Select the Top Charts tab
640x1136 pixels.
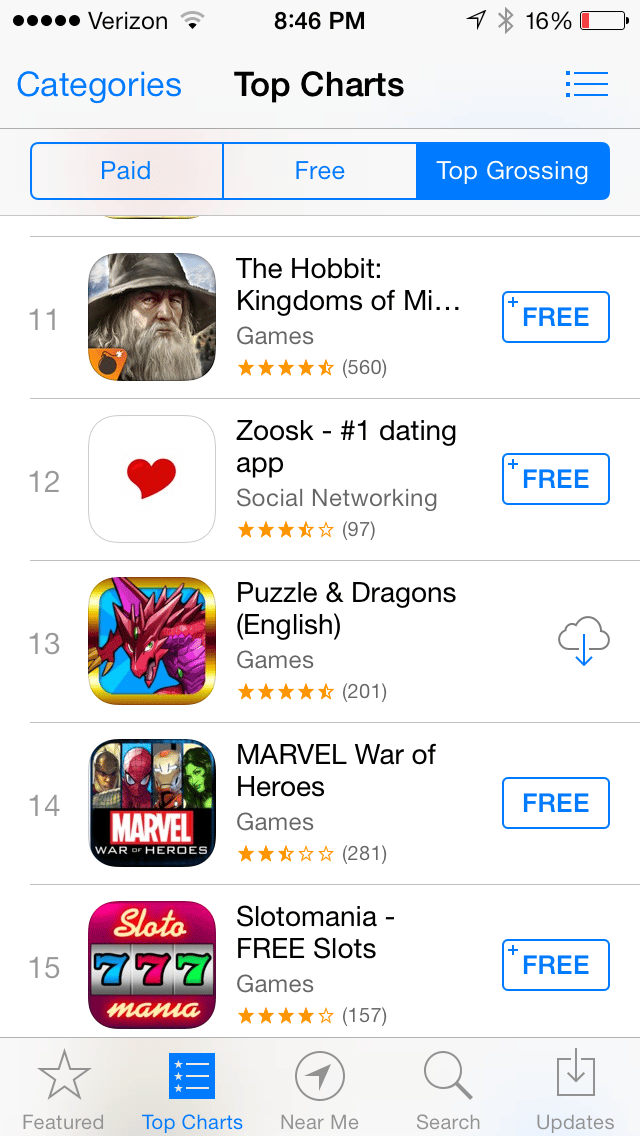click(x=192, y=1088)
